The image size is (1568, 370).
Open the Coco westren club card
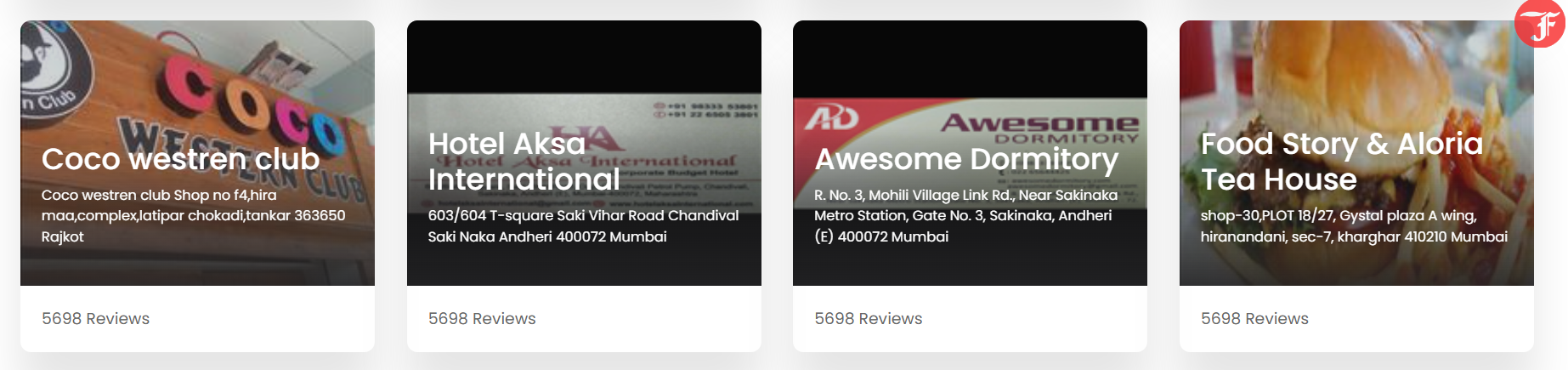click(180, 159)
